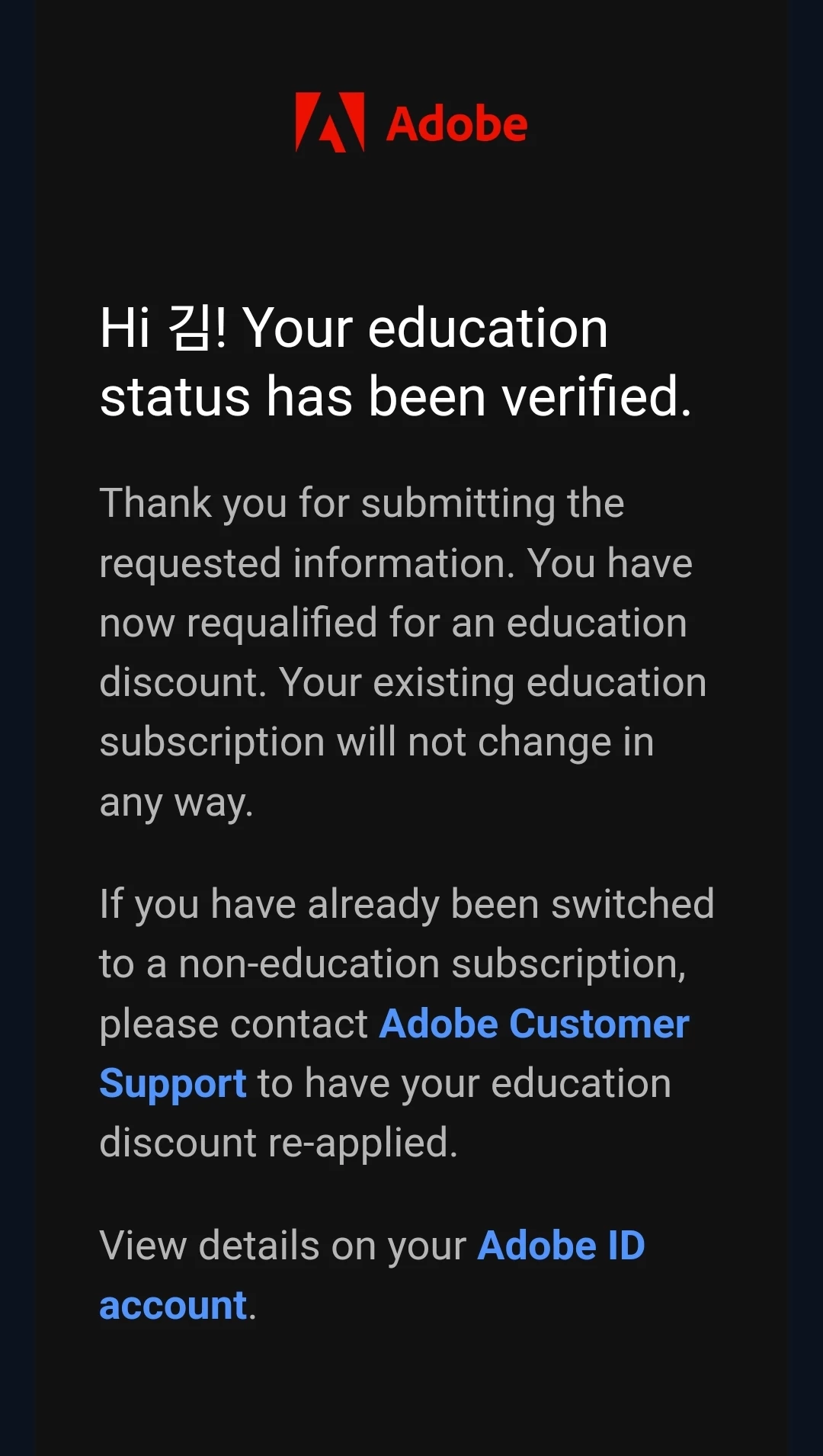Open the Adobe ID account link

[561, 1246]
